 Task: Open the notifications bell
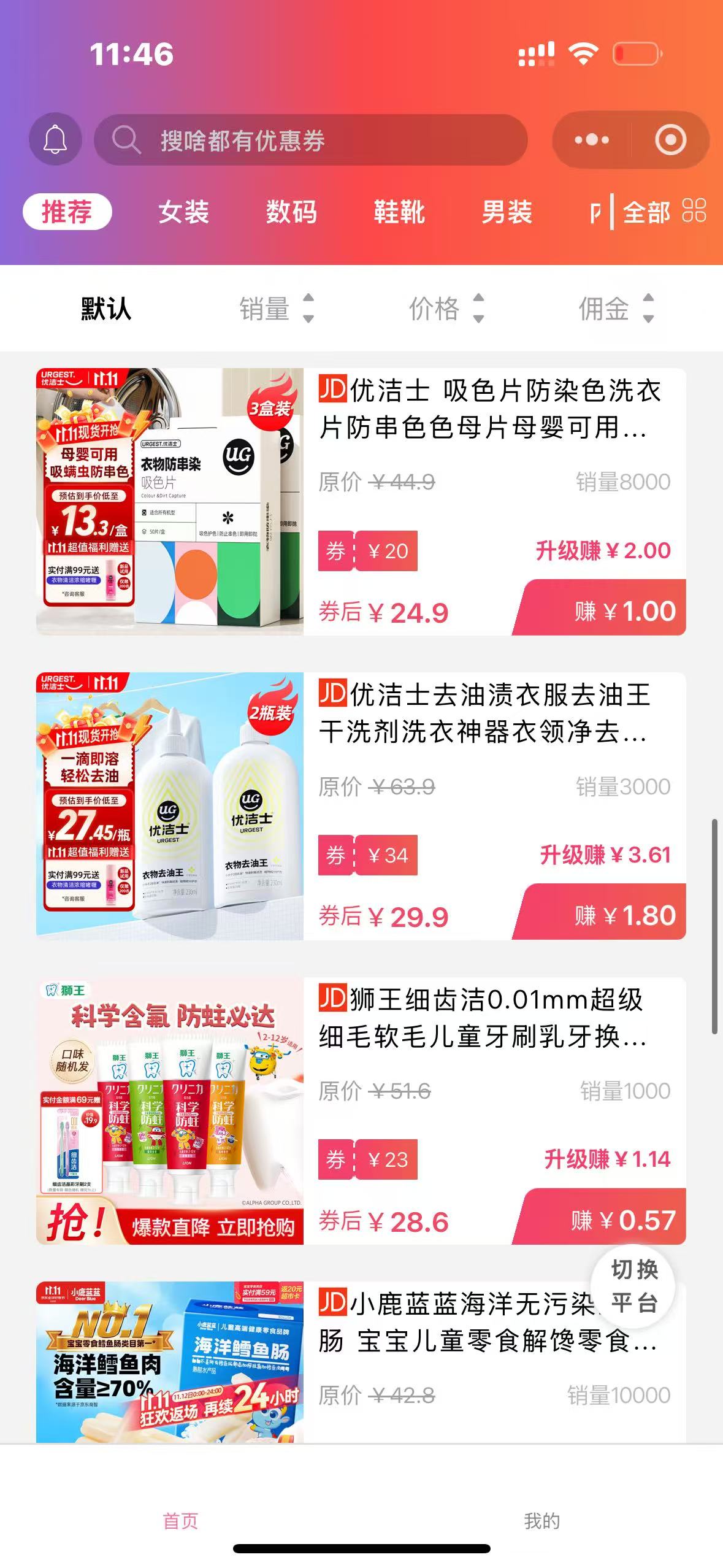pos(55,140)
